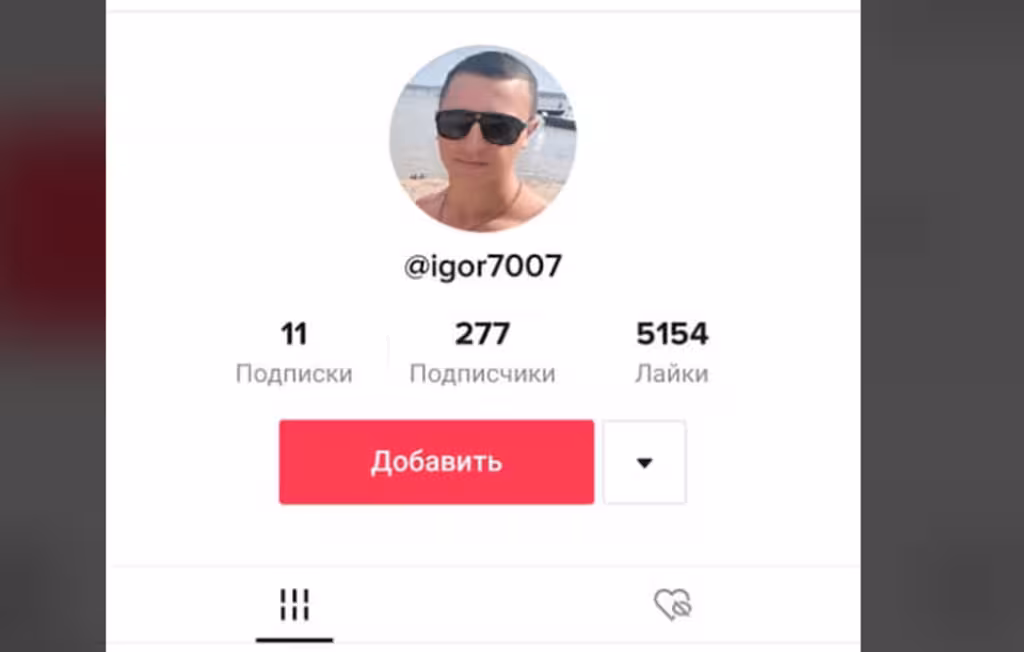Open the Подписчики followers list
Screen dimensions: 1024x652
pos(482,353)
